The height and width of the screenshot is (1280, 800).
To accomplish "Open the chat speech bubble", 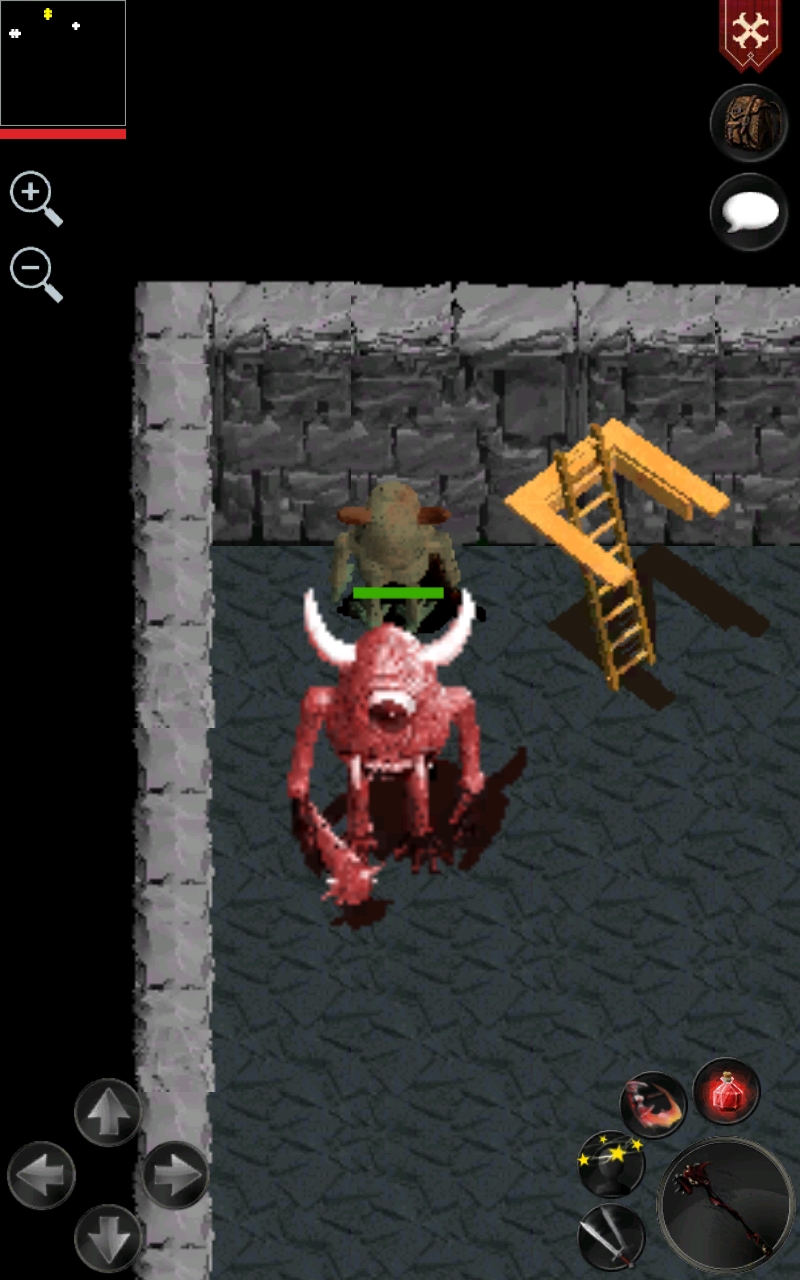I will coord(748,212).
